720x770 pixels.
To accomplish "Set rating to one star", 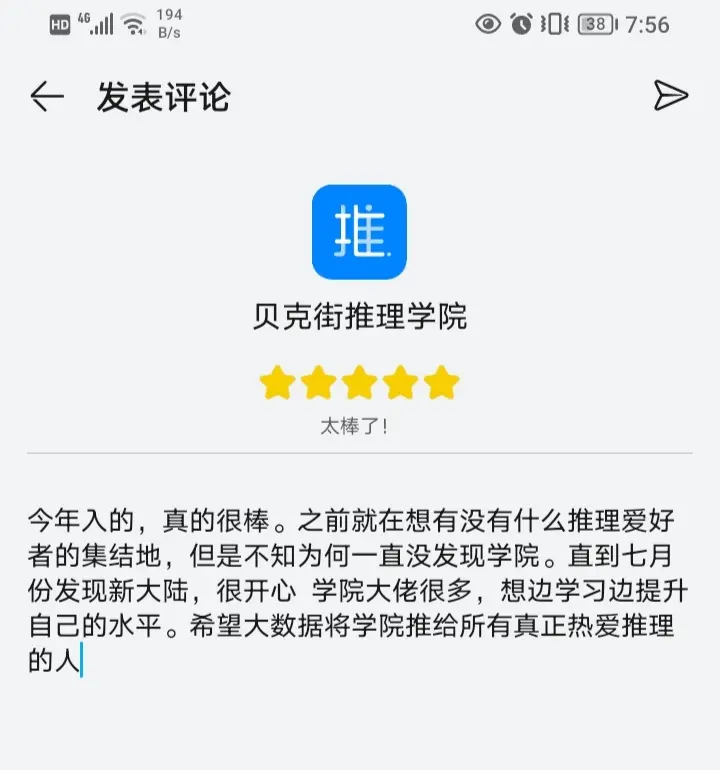I will click(277, 382).
